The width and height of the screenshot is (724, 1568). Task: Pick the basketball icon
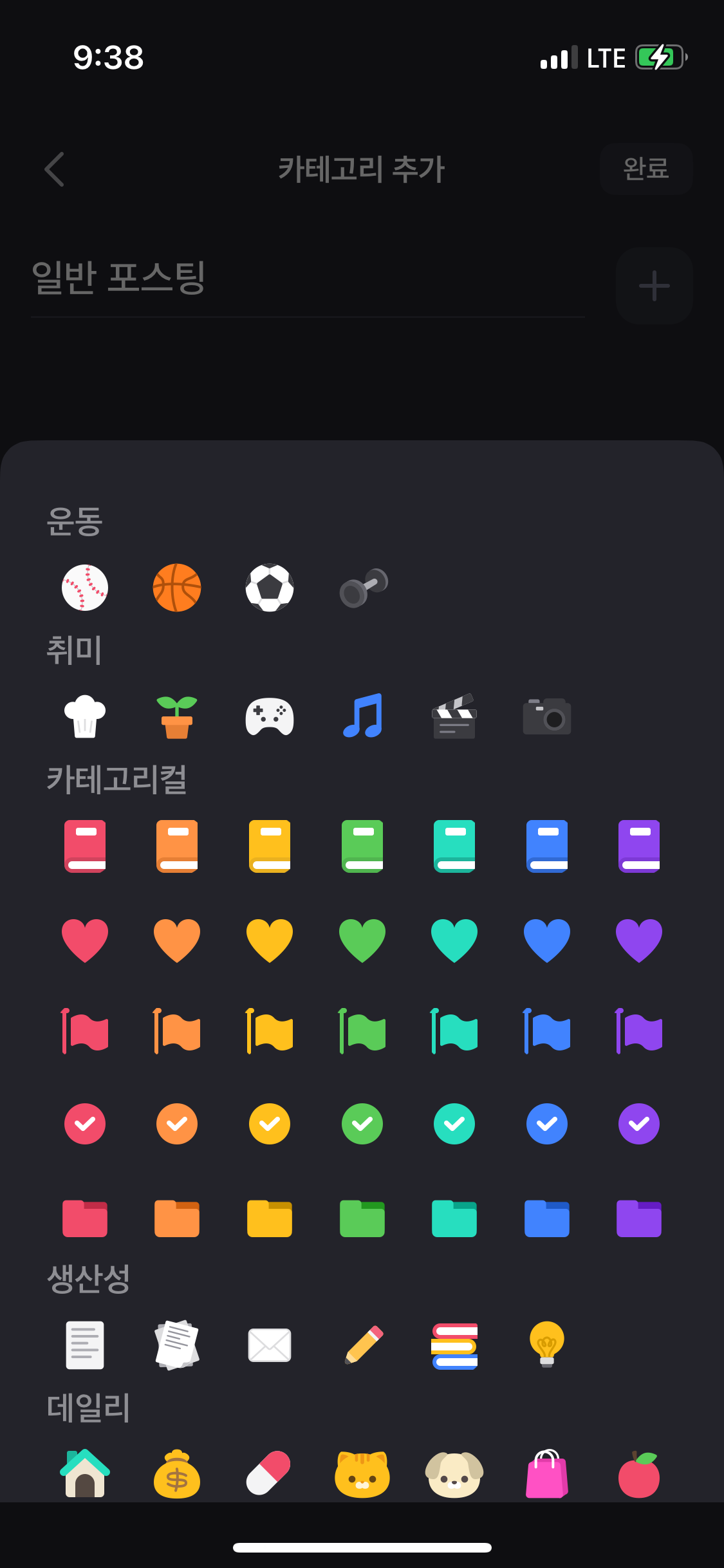(177, 588)
